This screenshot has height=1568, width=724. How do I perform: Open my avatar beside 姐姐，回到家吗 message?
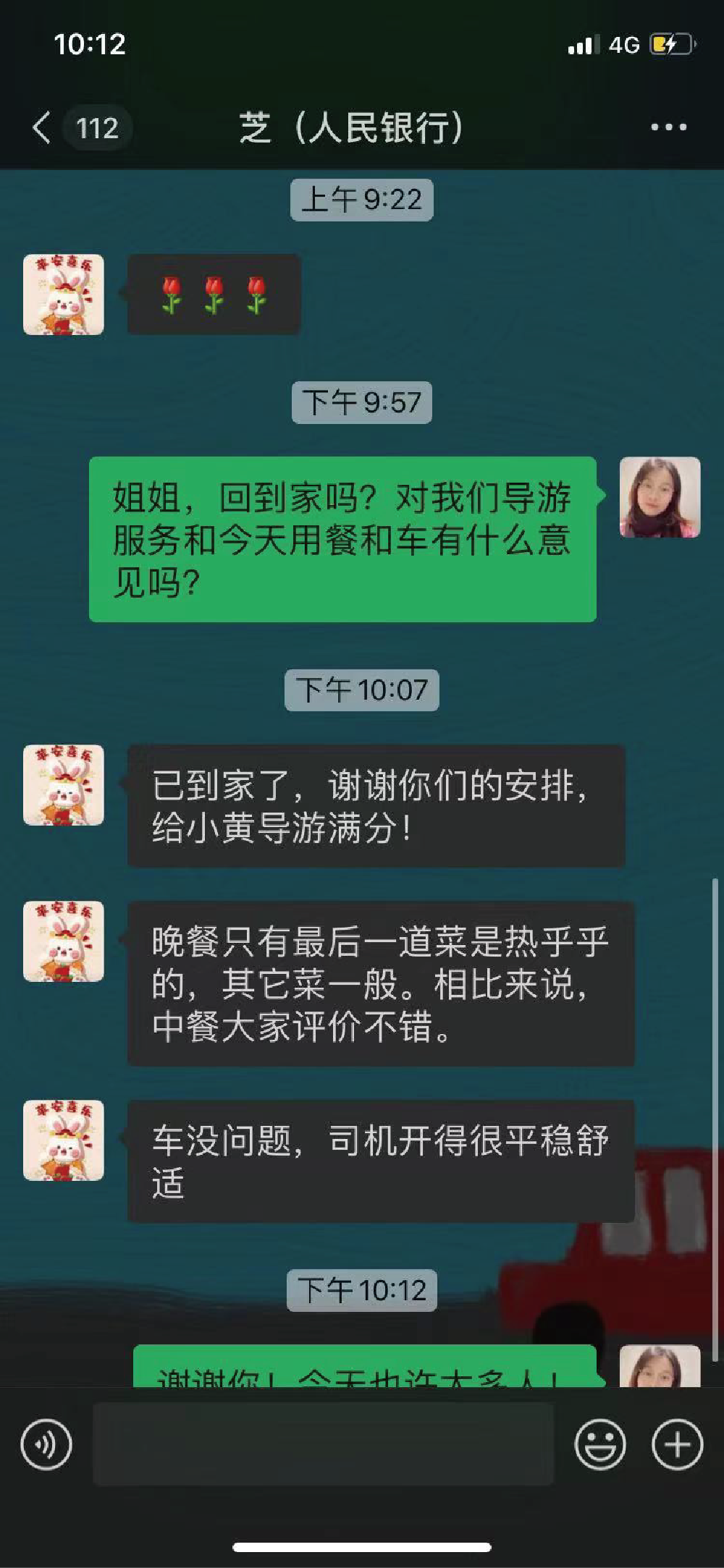point(660,497)
